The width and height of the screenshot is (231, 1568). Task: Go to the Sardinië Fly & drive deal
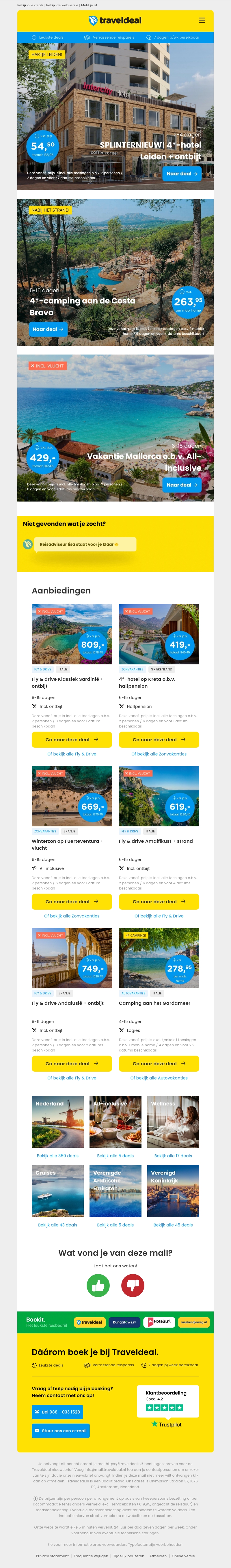72,740
